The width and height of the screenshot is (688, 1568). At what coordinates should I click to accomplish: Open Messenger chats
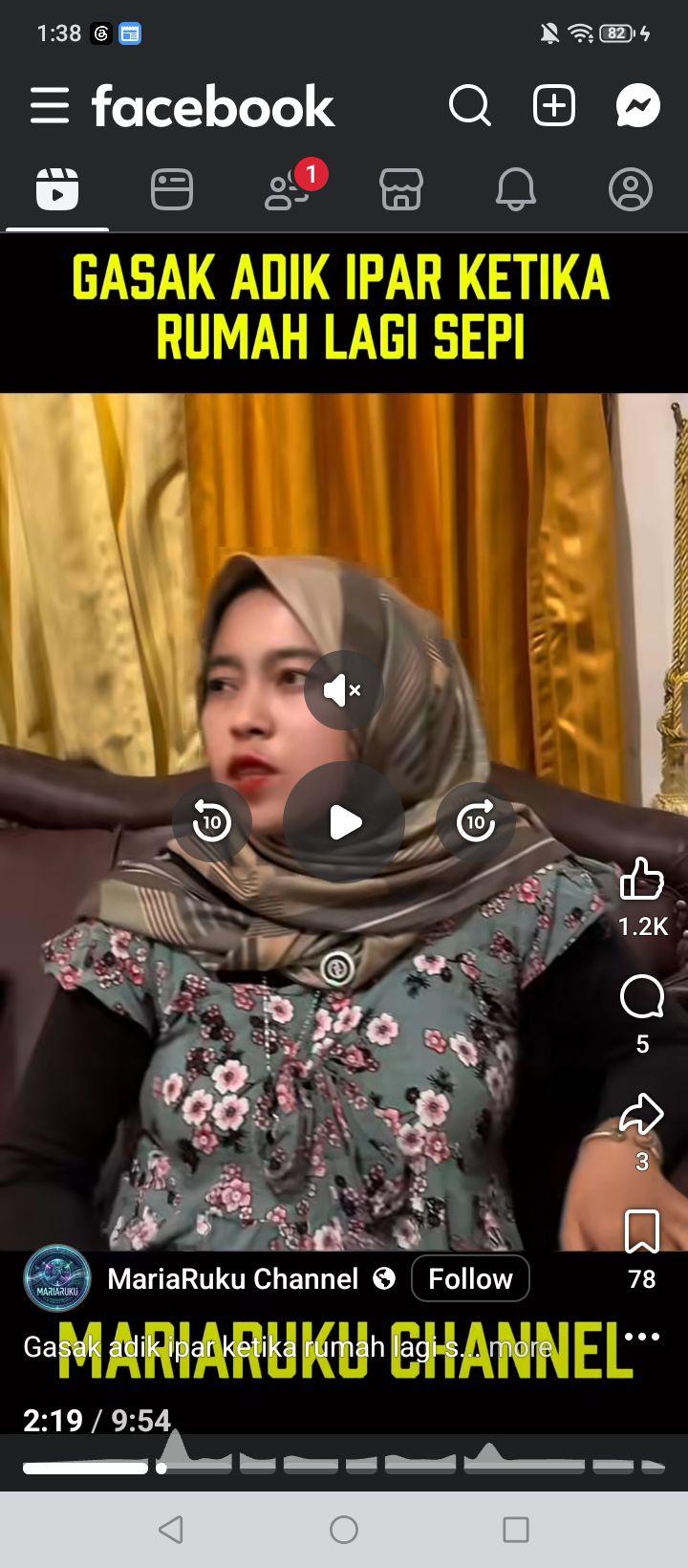coord(638,105)
